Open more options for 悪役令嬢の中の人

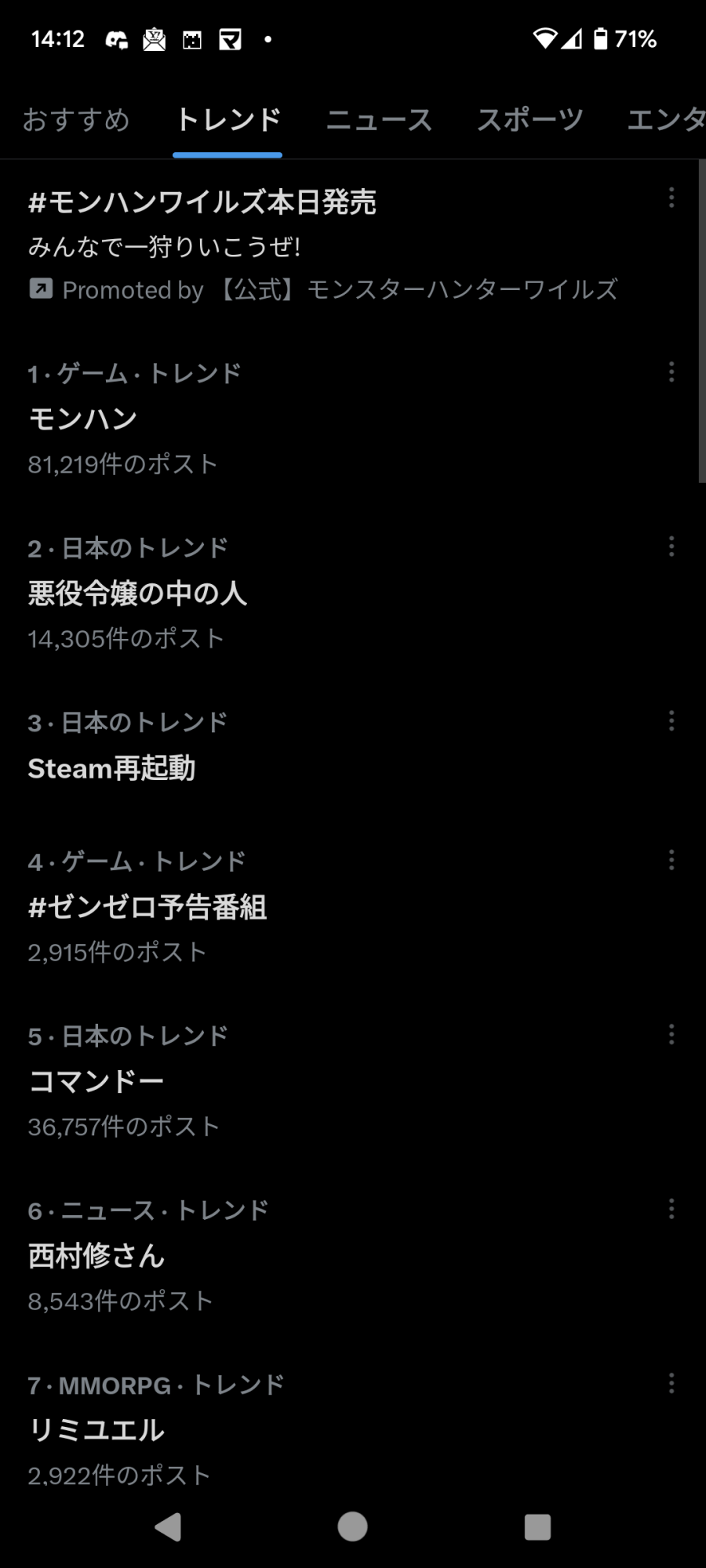pos(671,546)
